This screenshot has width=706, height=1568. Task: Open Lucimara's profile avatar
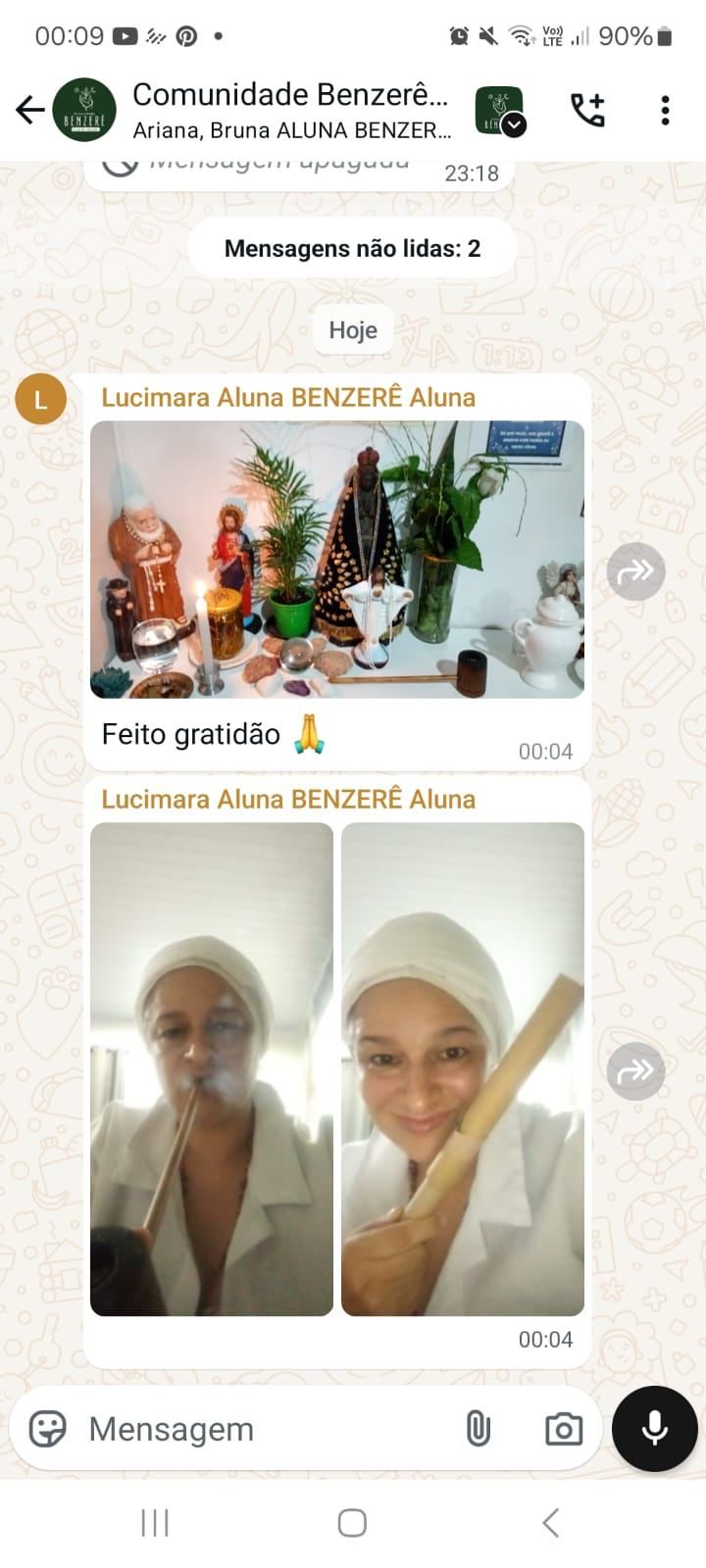pos(40,400)
